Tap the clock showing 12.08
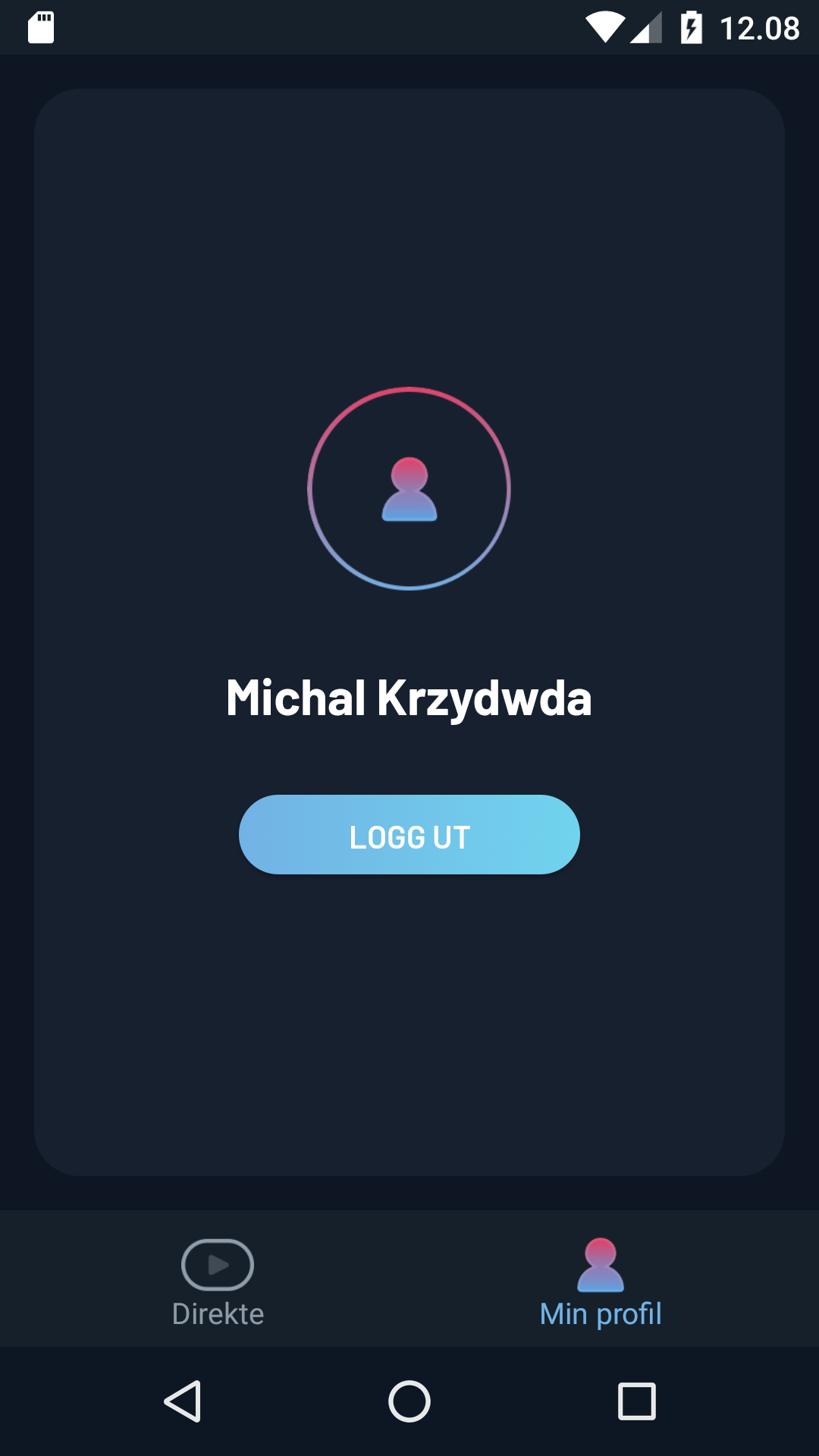This screenshot has height=1456, width=819. 758,27
